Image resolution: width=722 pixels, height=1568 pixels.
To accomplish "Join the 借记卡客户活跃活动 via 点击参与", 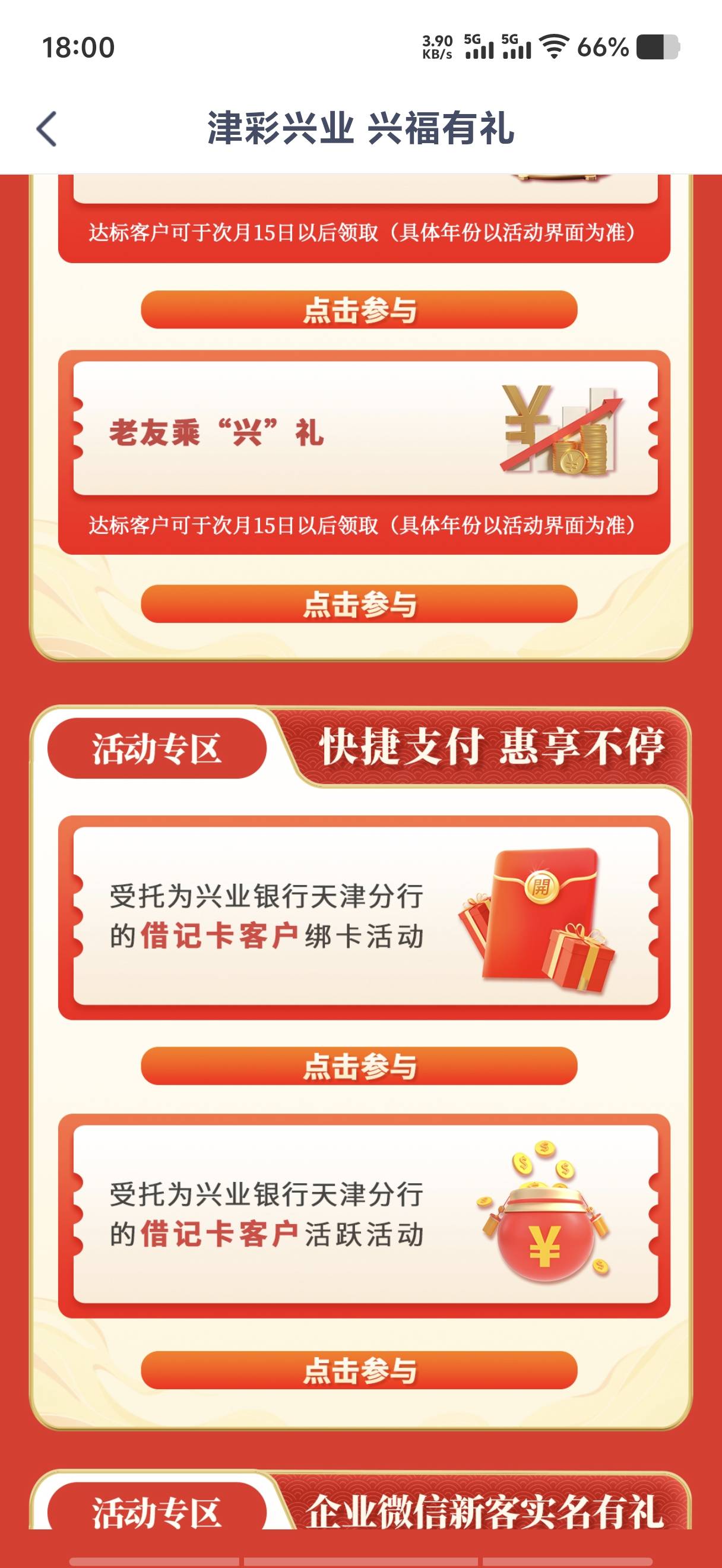I will tap(359, 1370).
